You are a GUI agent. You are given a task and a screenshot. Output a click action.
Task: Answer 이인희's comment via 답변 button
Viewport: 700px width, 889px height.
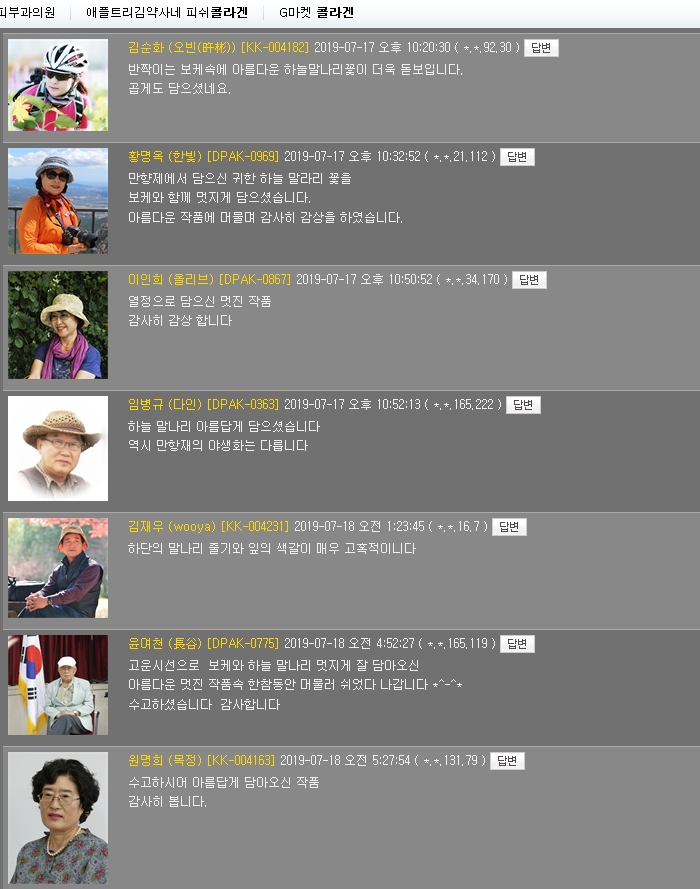[x=529, y=280]
